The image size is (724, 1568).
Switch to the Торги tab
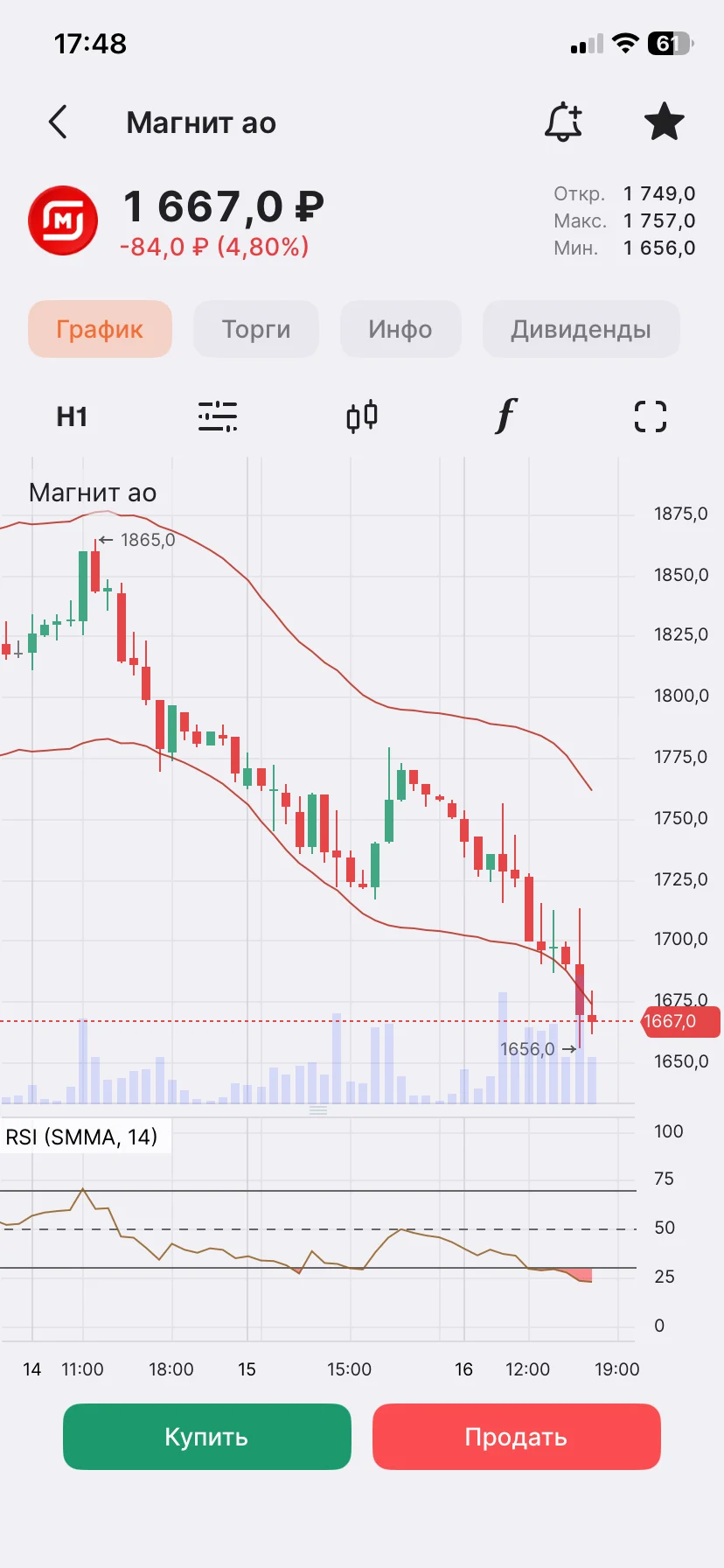pos(256,329)
